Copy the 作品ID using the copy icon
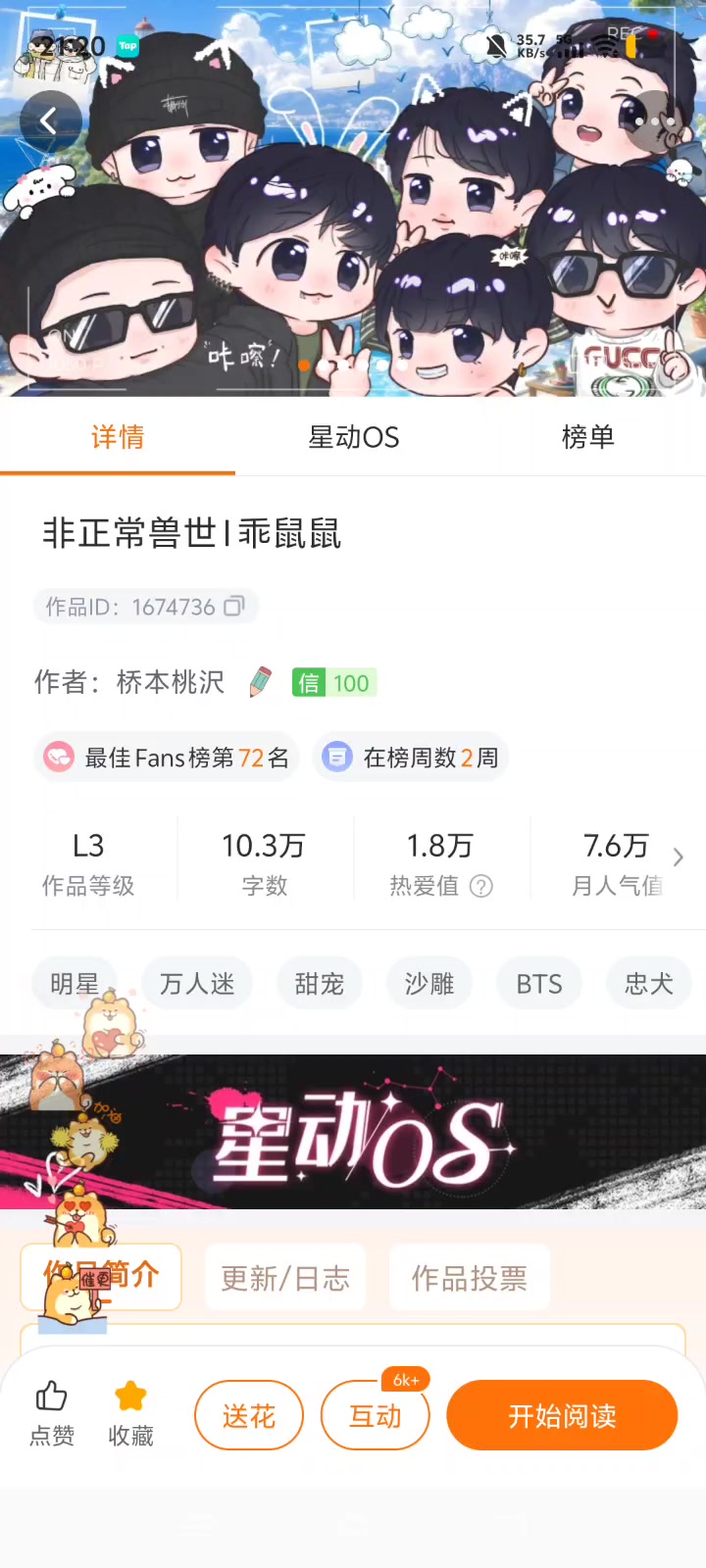 pos(233,607)
